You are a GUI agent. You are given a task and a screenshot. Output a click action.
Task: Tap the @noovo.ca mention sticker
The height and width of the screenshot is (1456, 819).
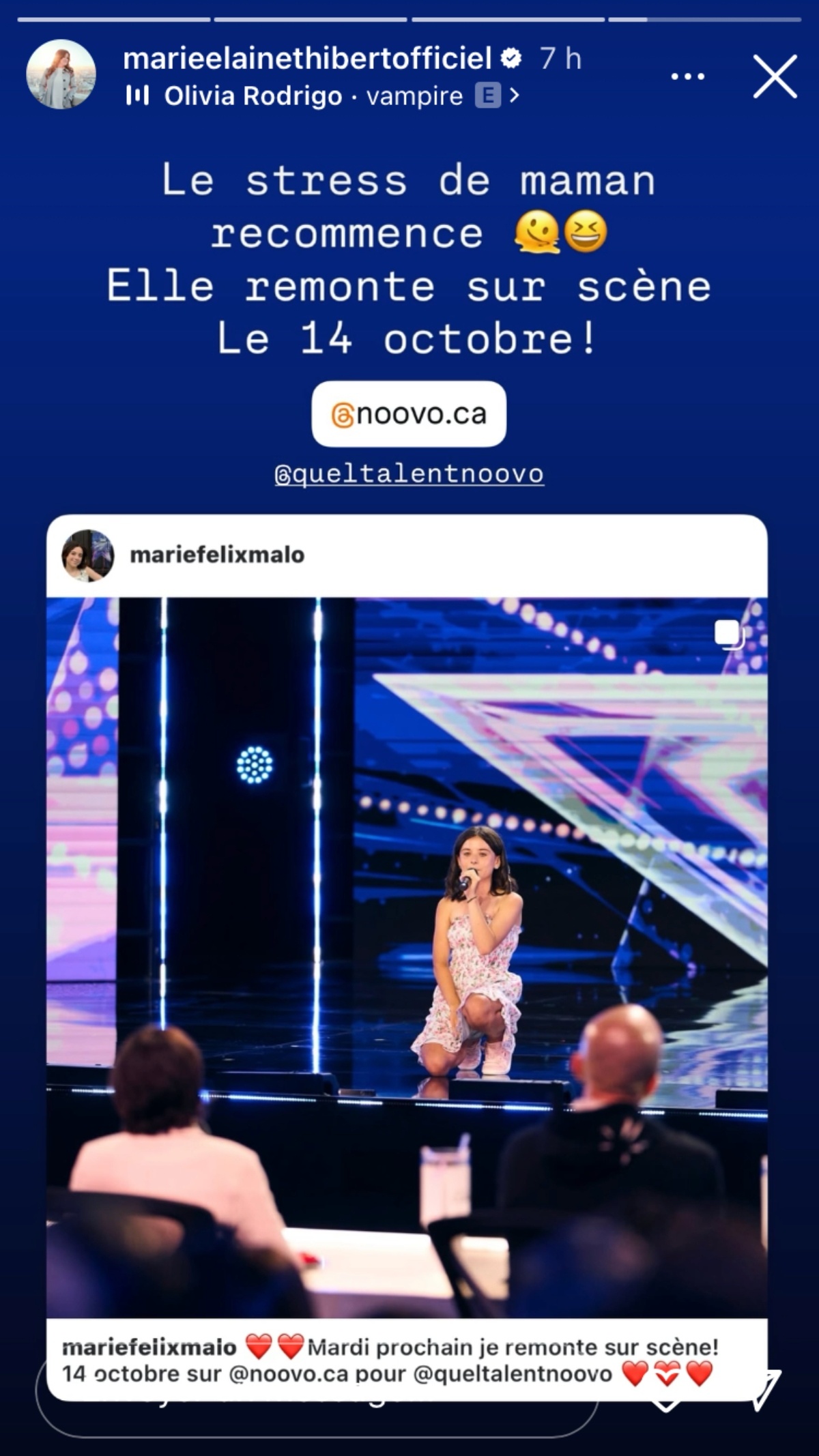click(x=409, y=414)
